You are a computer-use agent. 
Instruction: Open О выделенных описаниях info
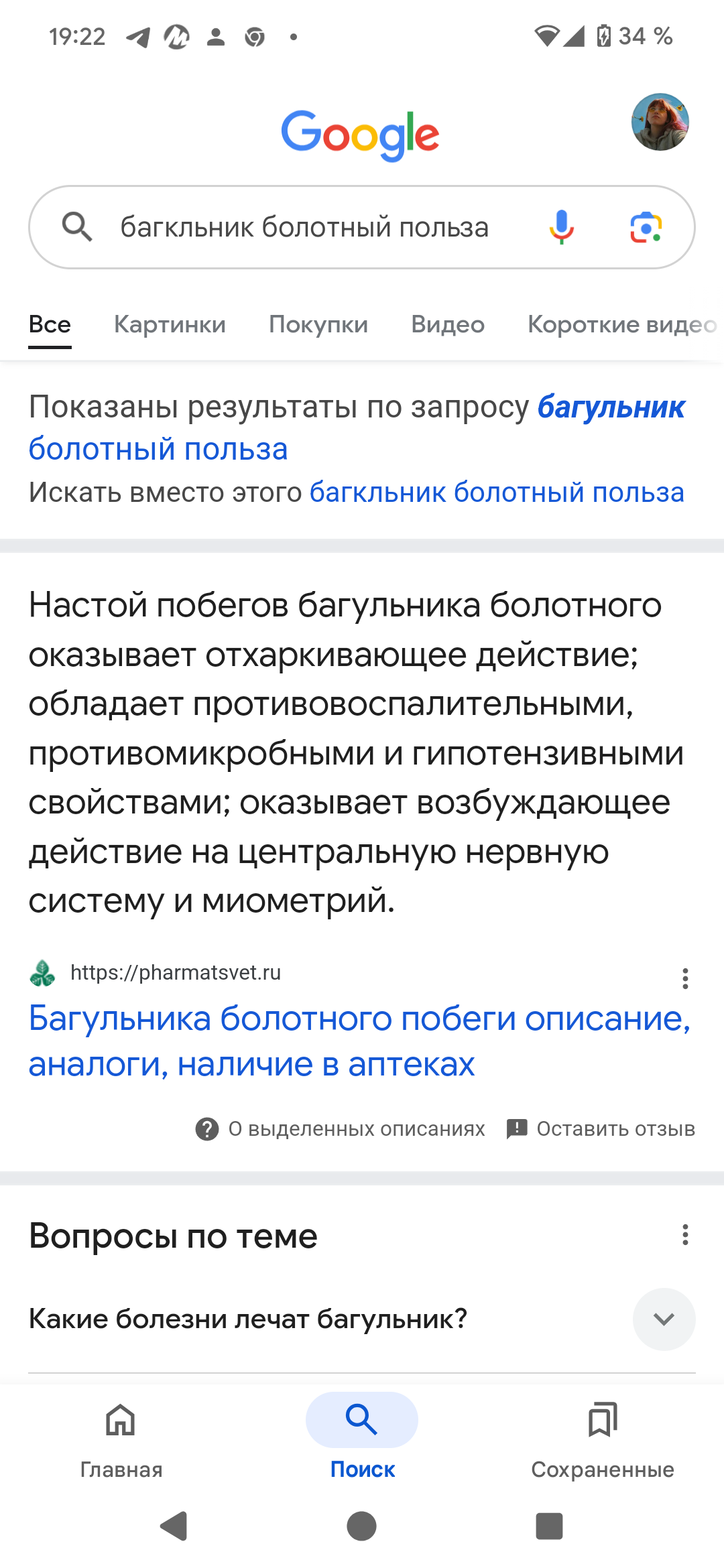click(x=340, y=1129)
